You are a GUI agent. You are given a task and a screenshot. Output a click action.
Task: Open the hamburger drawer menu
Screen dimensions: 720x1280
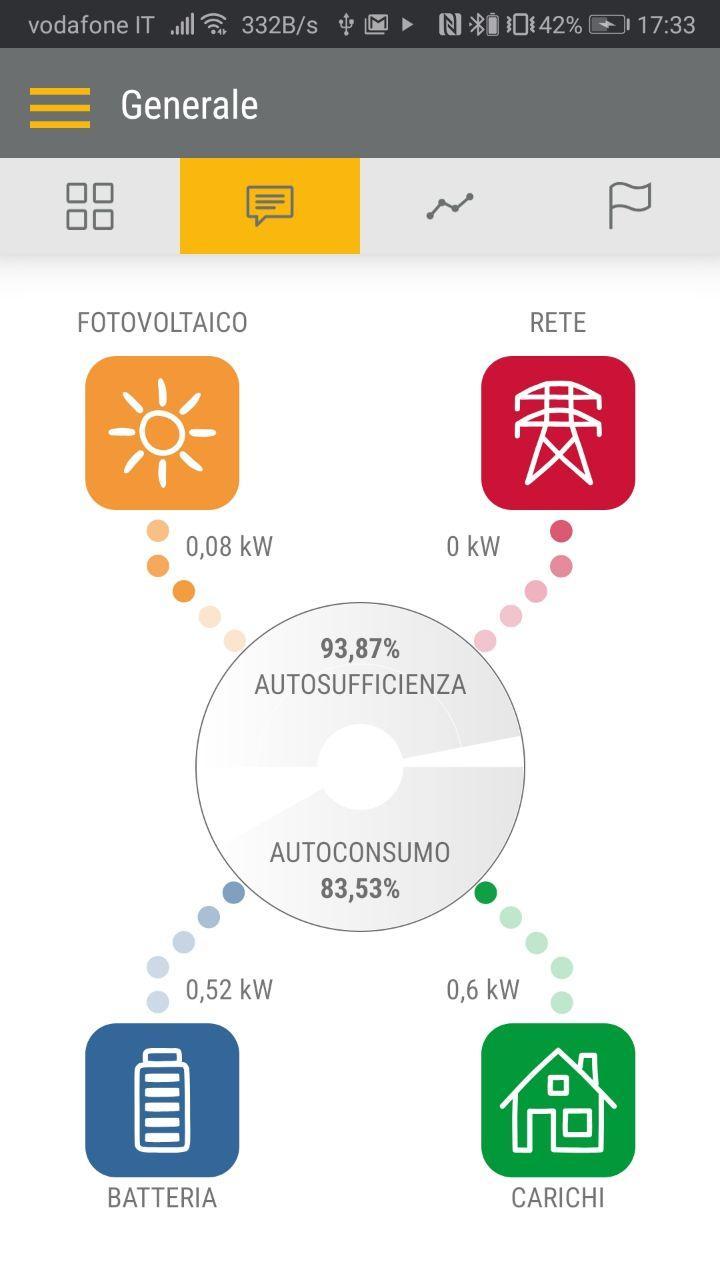(x=60, y=107)
